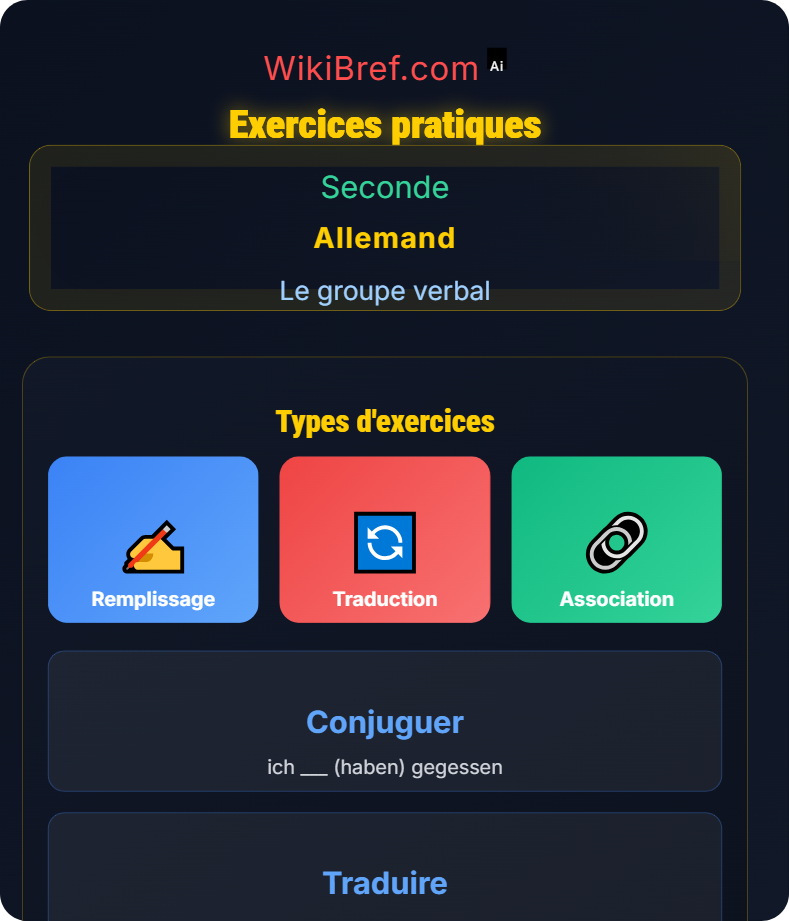This screenshot has height=921, width=789.
Task: Select the Seconde grade level
Action: [384, 188]
